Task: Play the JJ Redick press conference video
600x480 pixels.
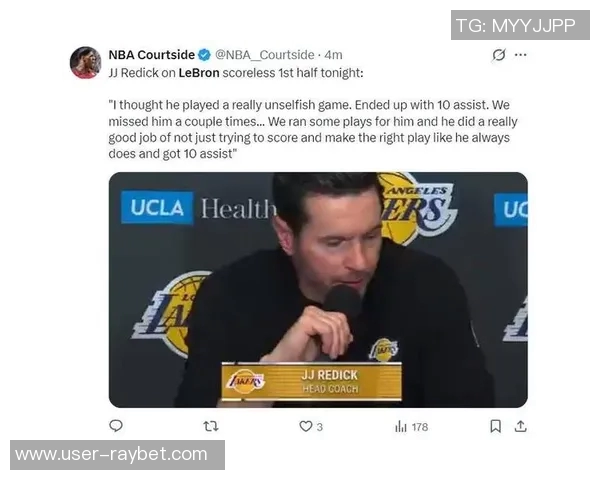Action: click(x=317, y=289)
